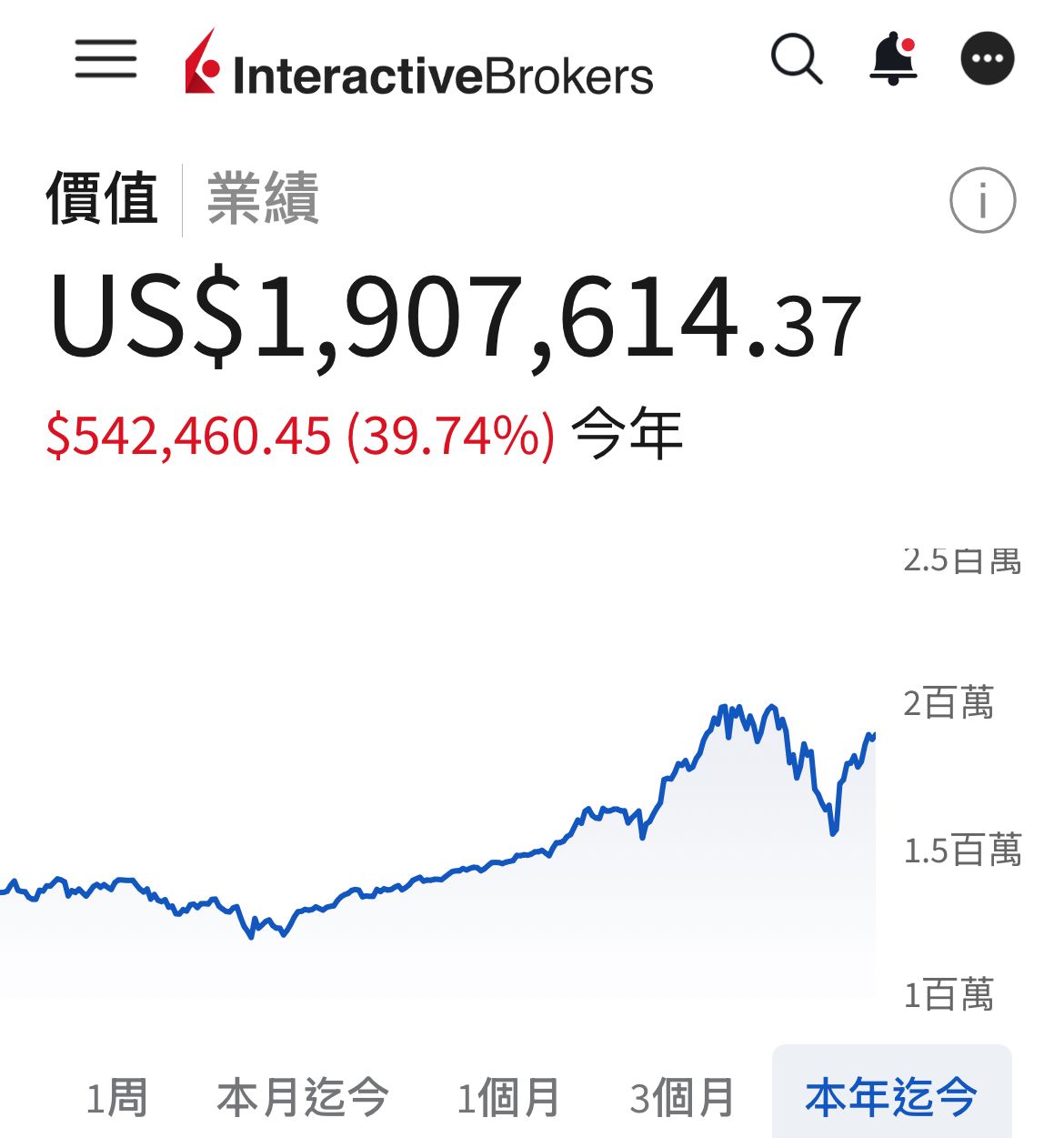Select the 本年迄今 time range
1064x1138 pixels.
891,1097
